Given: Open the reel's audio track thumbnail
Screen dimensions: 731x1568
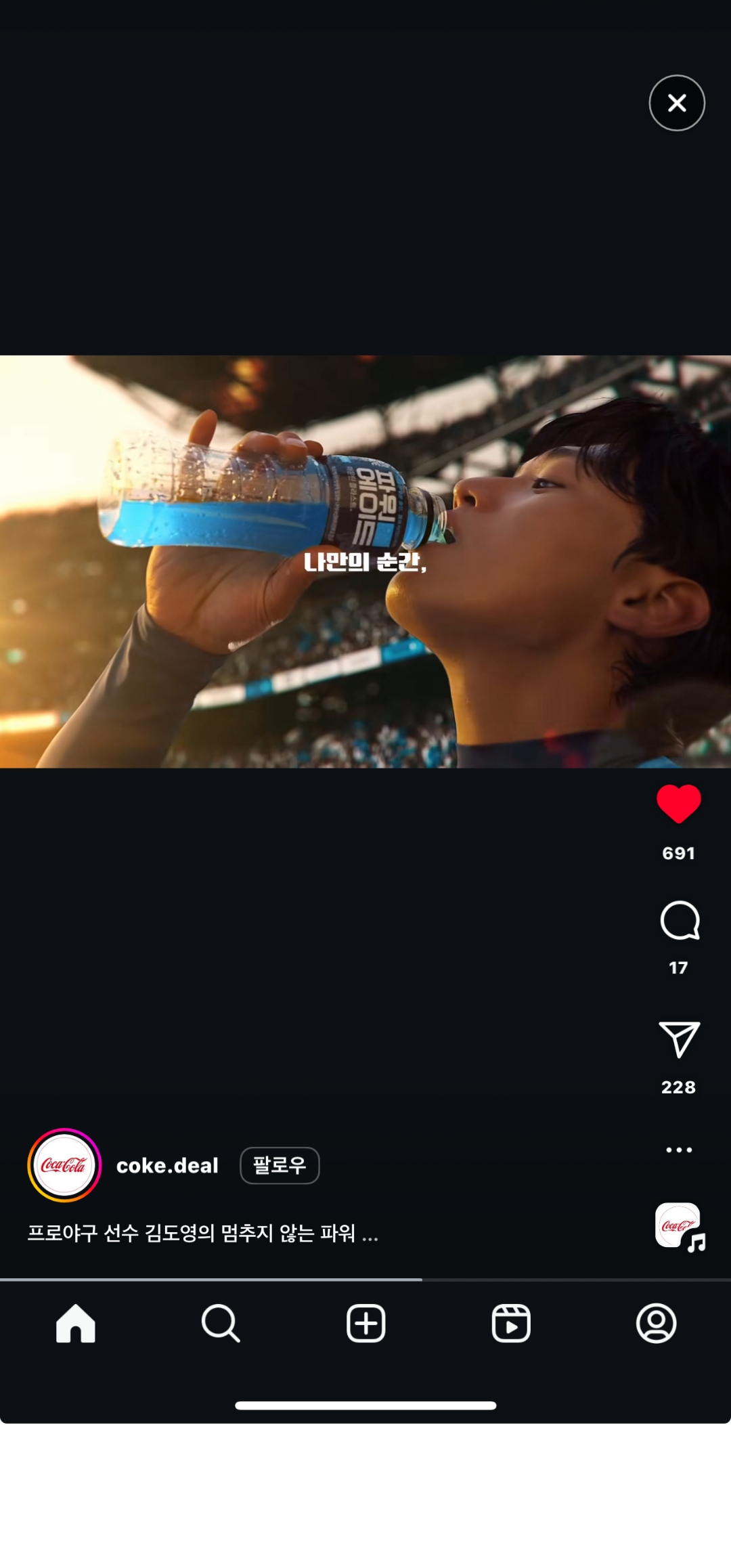Looking at the screenshot, I should 680,1226.
